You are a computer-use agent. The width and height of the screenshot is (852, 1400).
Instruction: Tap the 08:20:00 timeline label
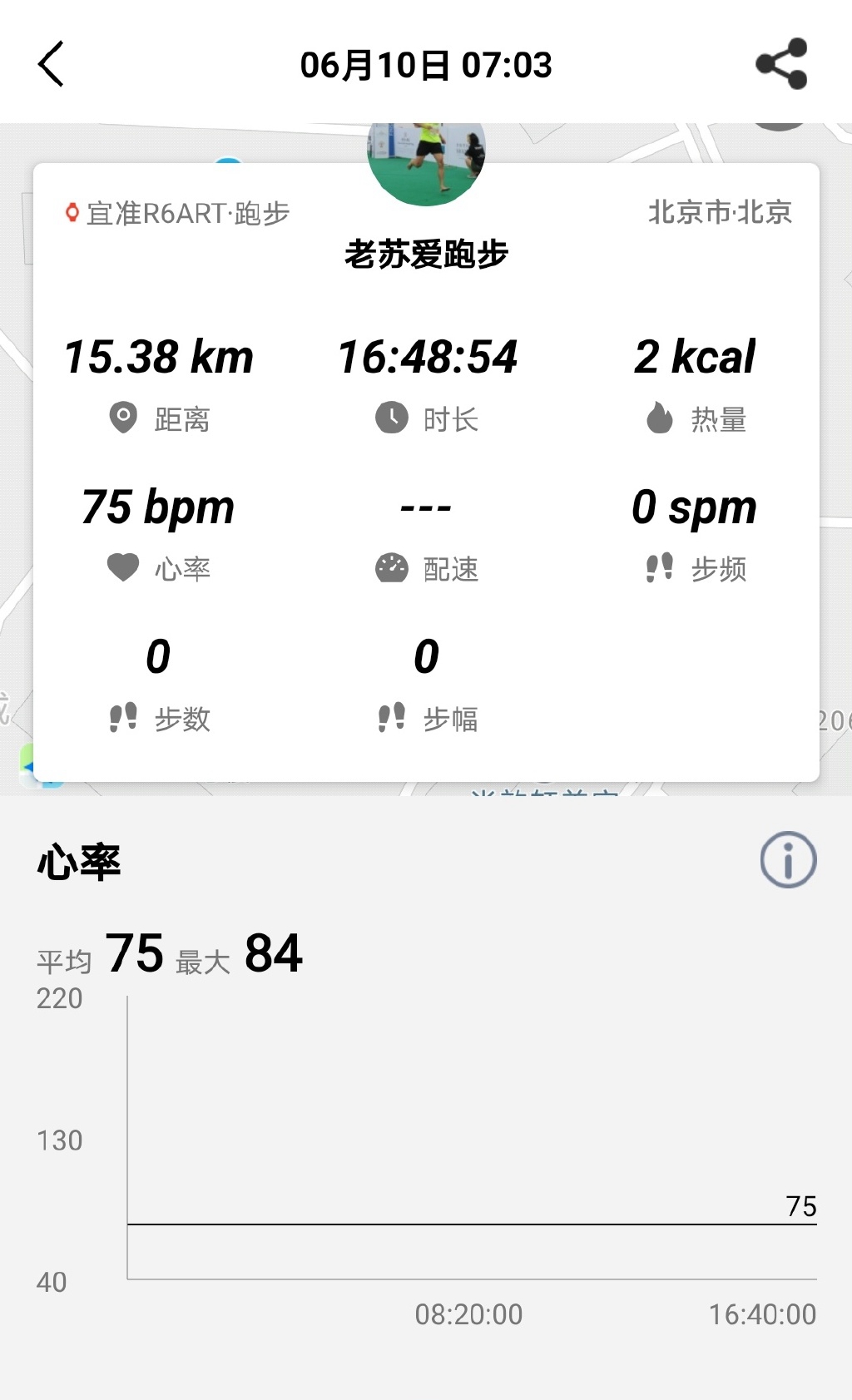pos(467,1314)
